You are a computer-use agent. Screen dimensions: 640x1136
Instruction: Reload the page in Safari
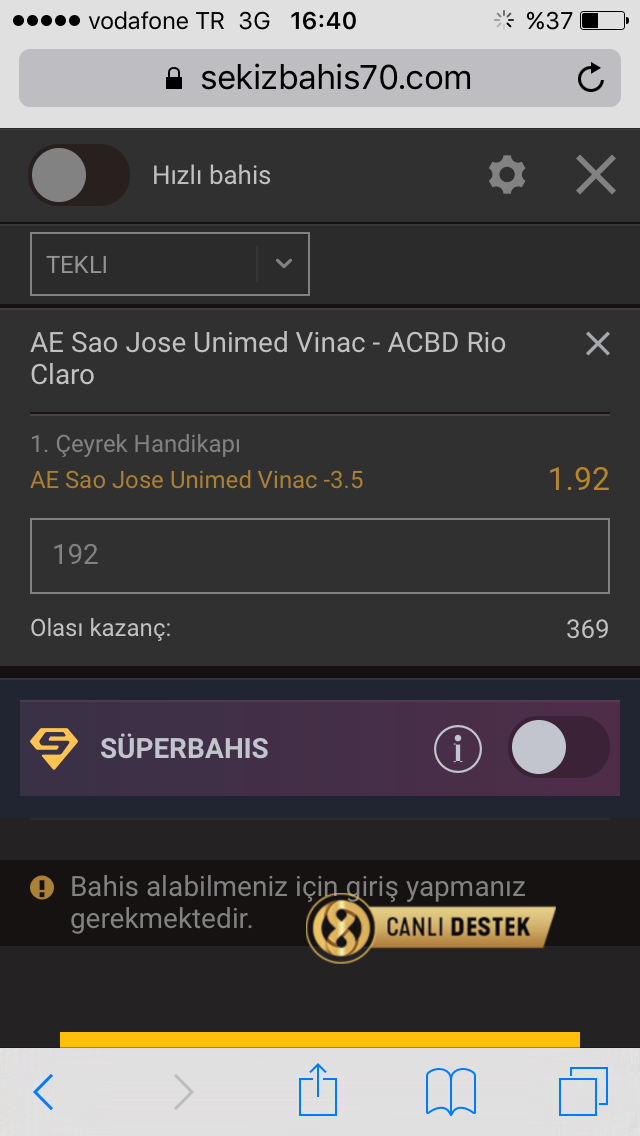pyautogui.click(x=591, y=78)
